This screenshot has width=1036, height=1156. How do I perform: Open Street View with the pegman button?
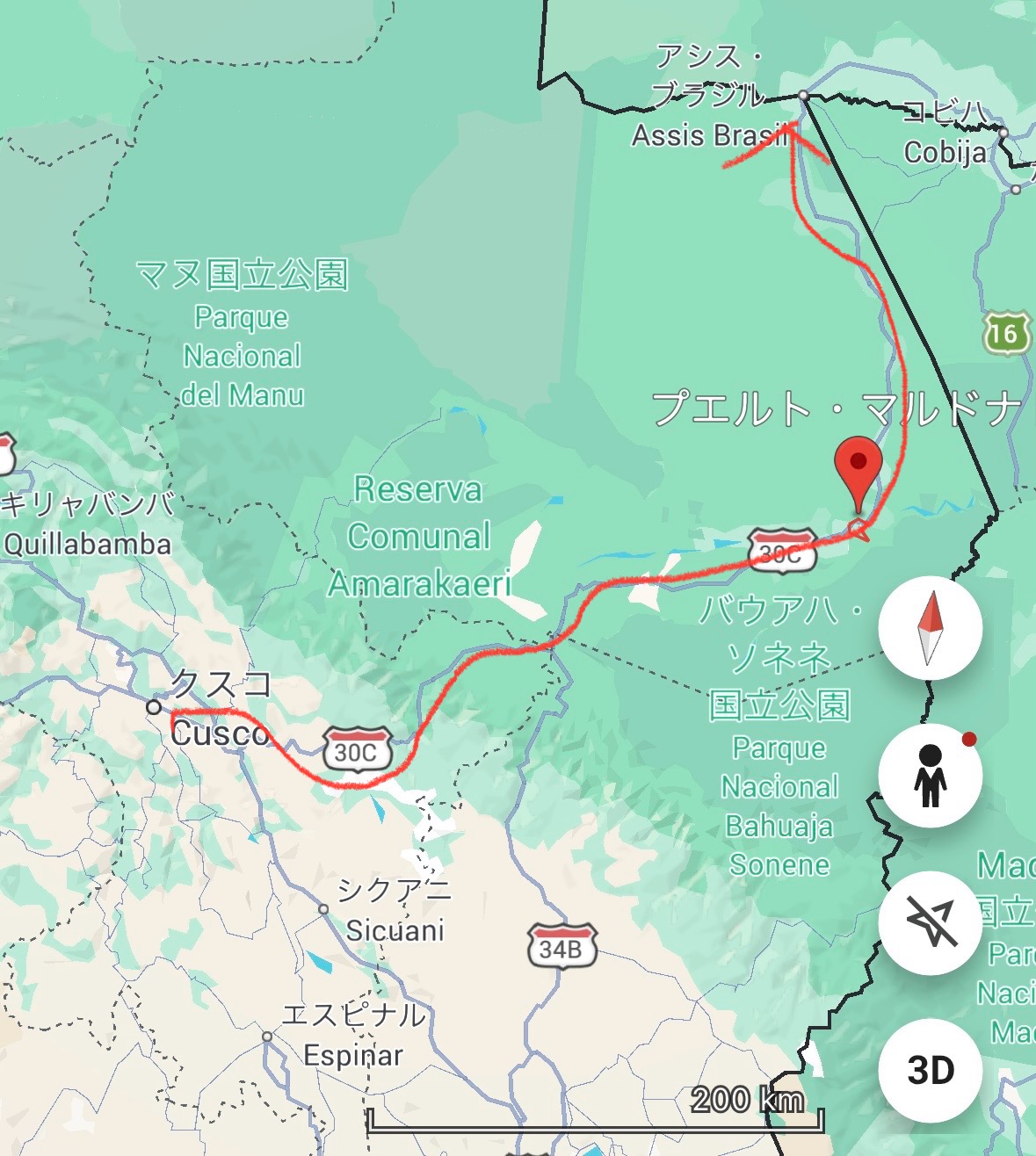click(930, 776)
